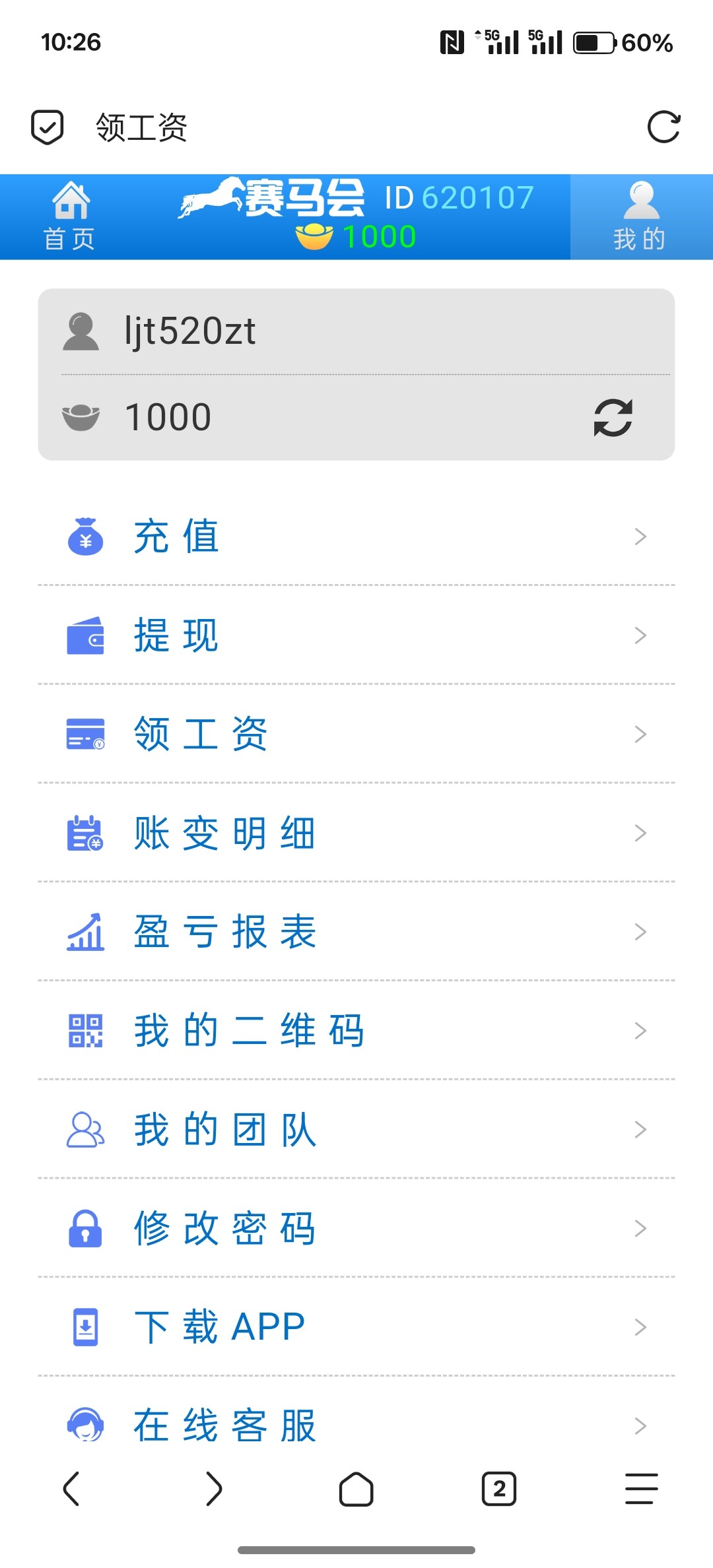Open the browser hamburger menu
The width and height of the screenshot is (713, 1568).
(x=641, y=1489)
